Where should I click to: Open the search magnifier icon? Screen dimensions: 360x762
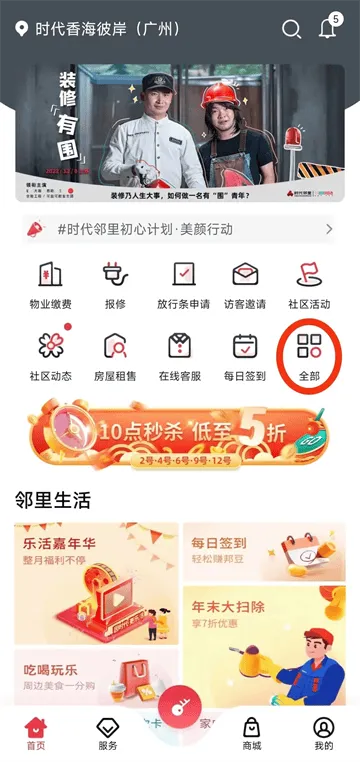click(x=291, y=30)
